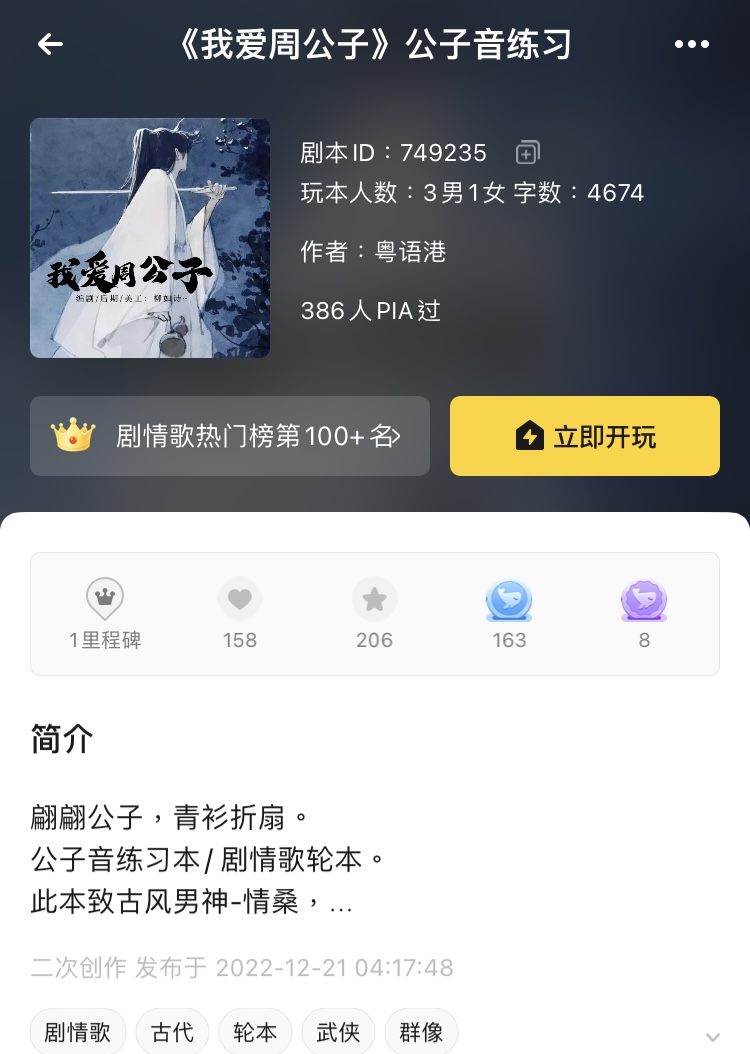Viewport: 750px width, 1054px height.
Task: Select the 武侠 tag chip
Action: tap(338, 1032)
